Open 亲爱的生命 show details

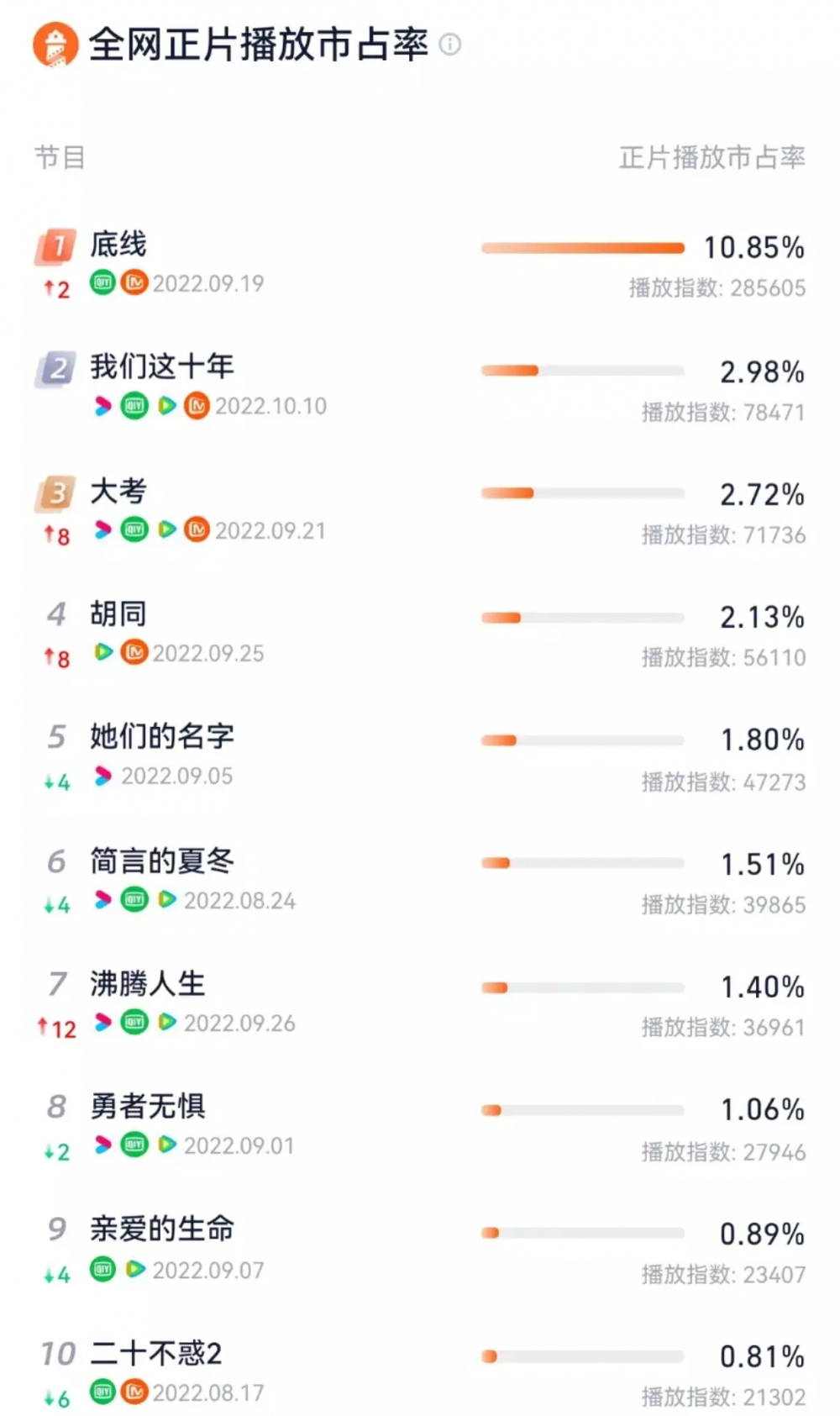[162, 1229]
